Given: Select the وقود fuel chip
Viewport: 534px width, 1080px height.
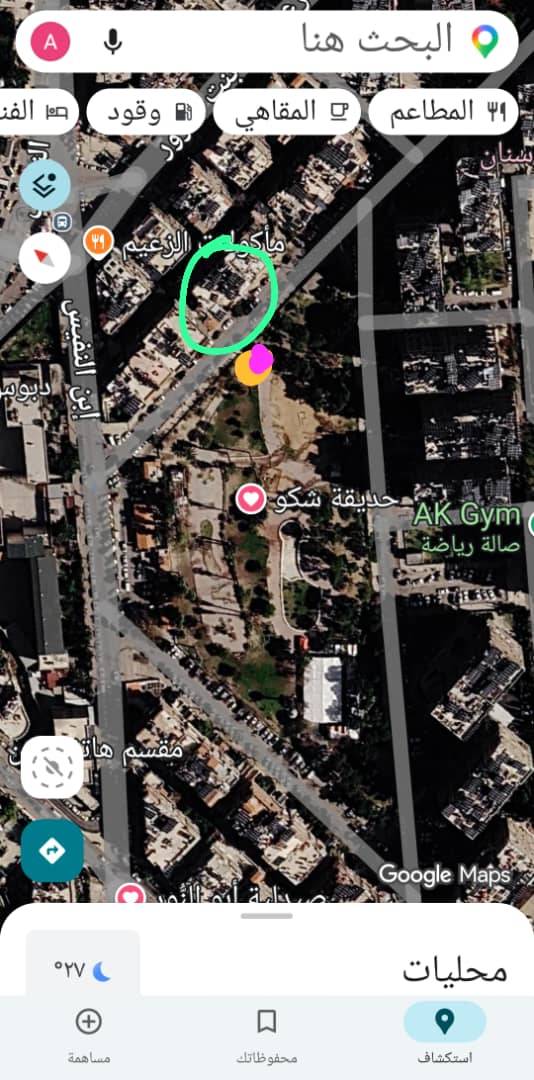Looking at the screenshot, I should (x=146, y=112).
